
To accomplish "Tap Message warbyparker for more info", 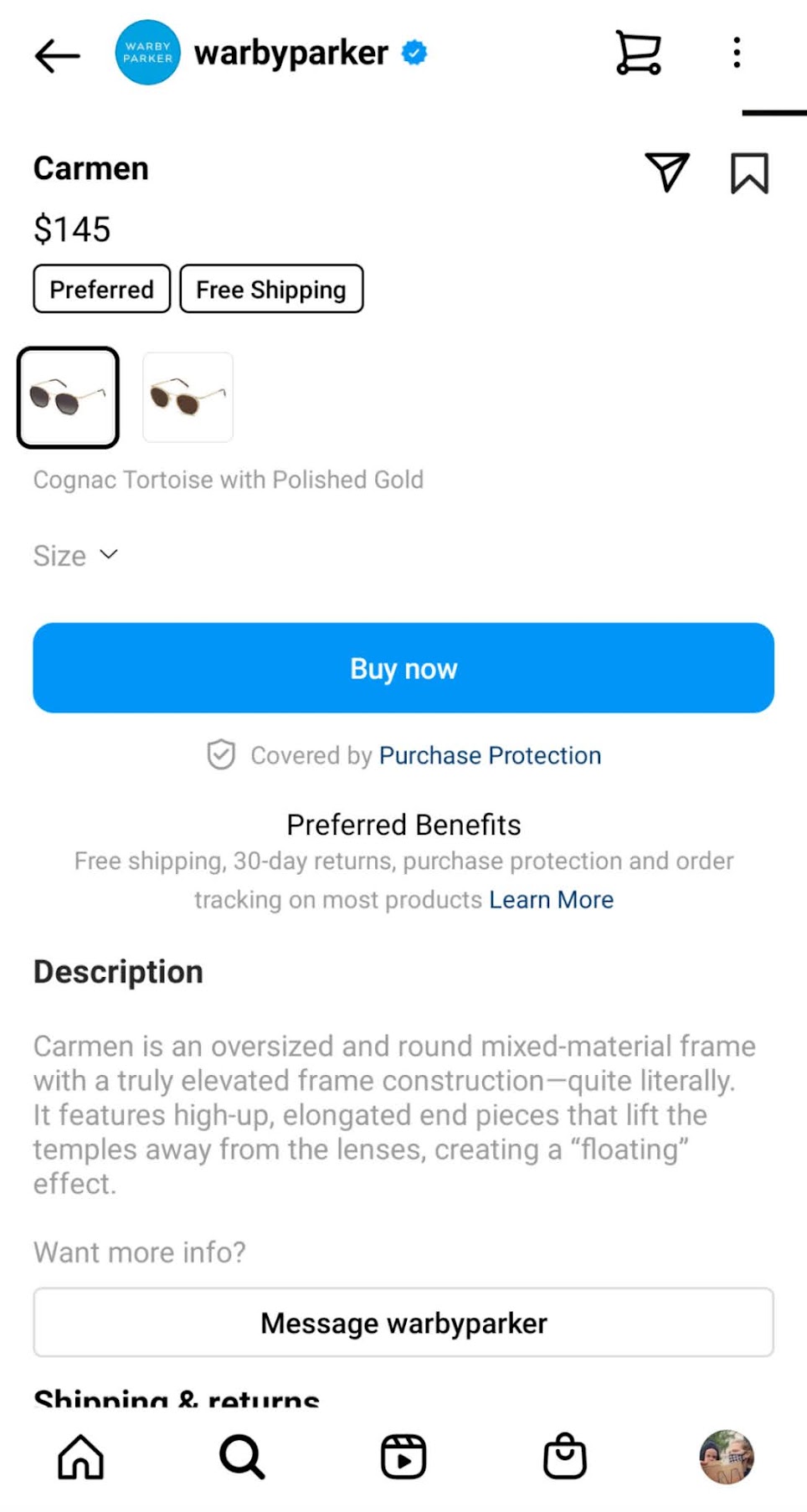I will pos(403,1323).
